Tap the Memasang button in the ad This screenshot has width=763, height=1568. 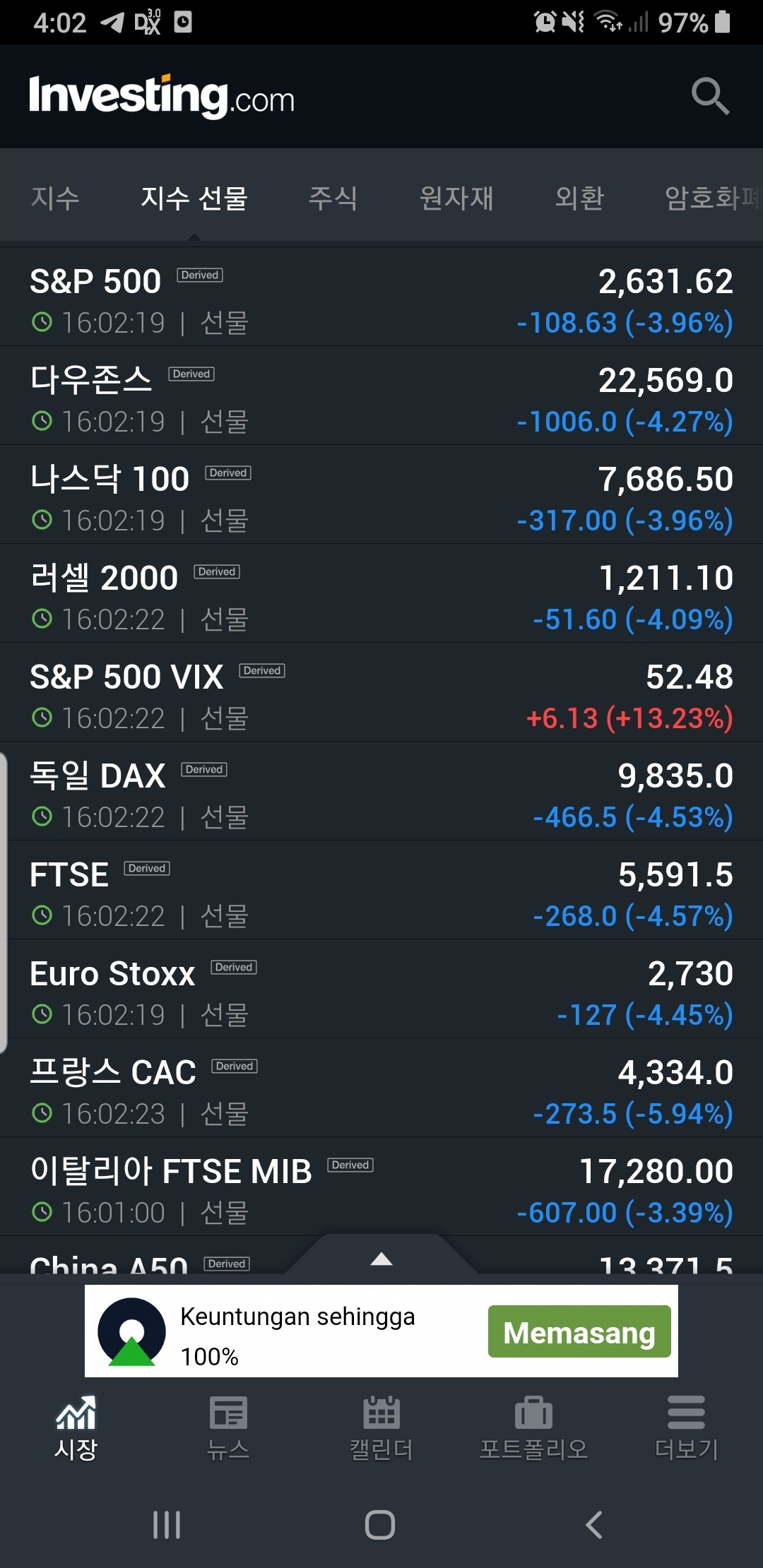click(x=579, y=1332)
